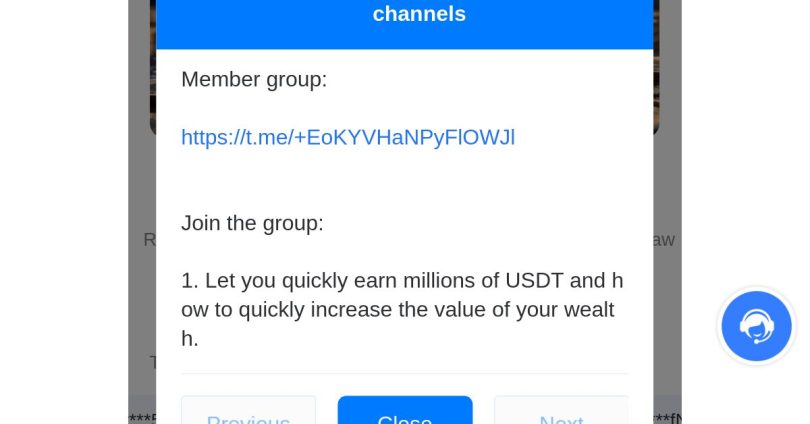Go back to the Previous notice
The height and width of the screenshot is (424, 810).
click(248, 413)
